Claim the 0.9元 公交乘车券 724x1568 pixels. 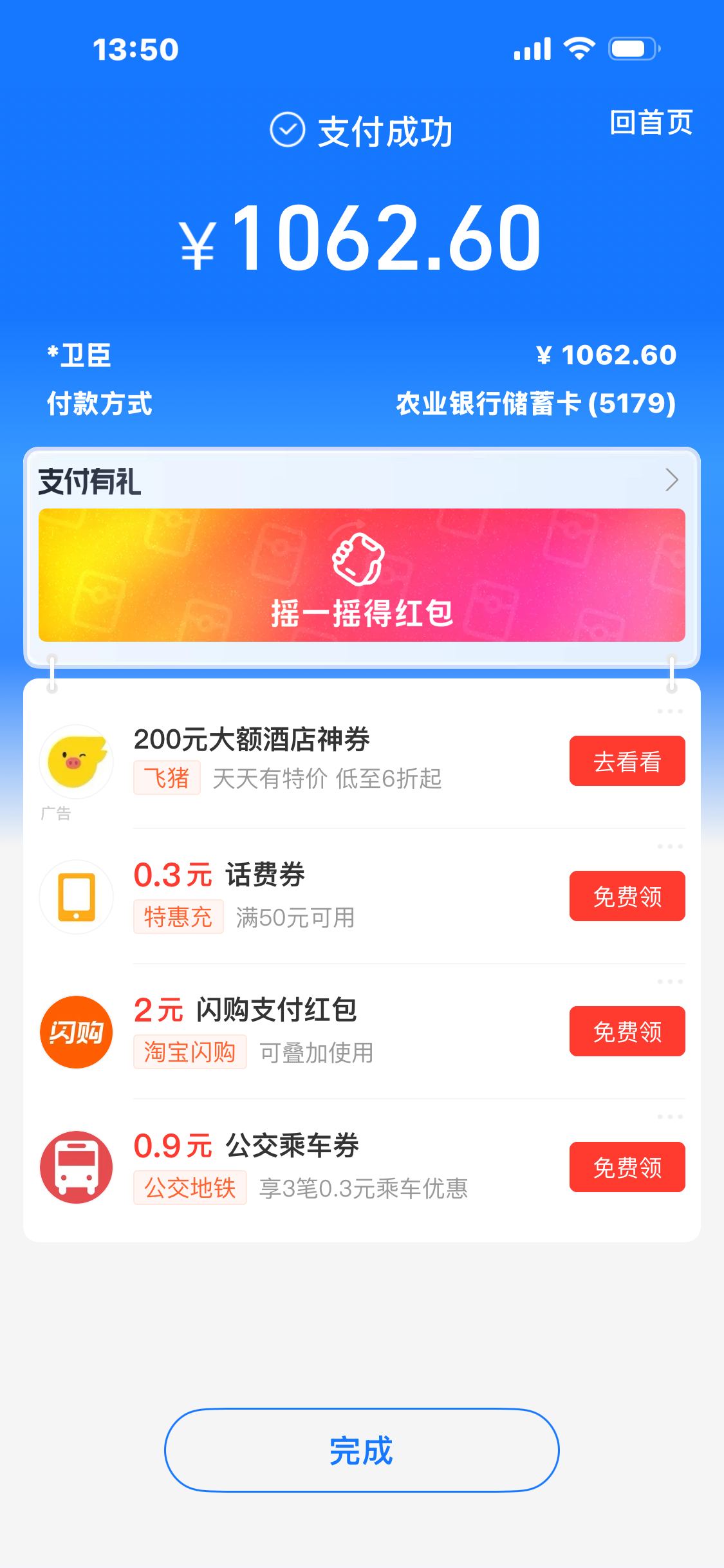pyautogui.click(x=627, y=1167)
